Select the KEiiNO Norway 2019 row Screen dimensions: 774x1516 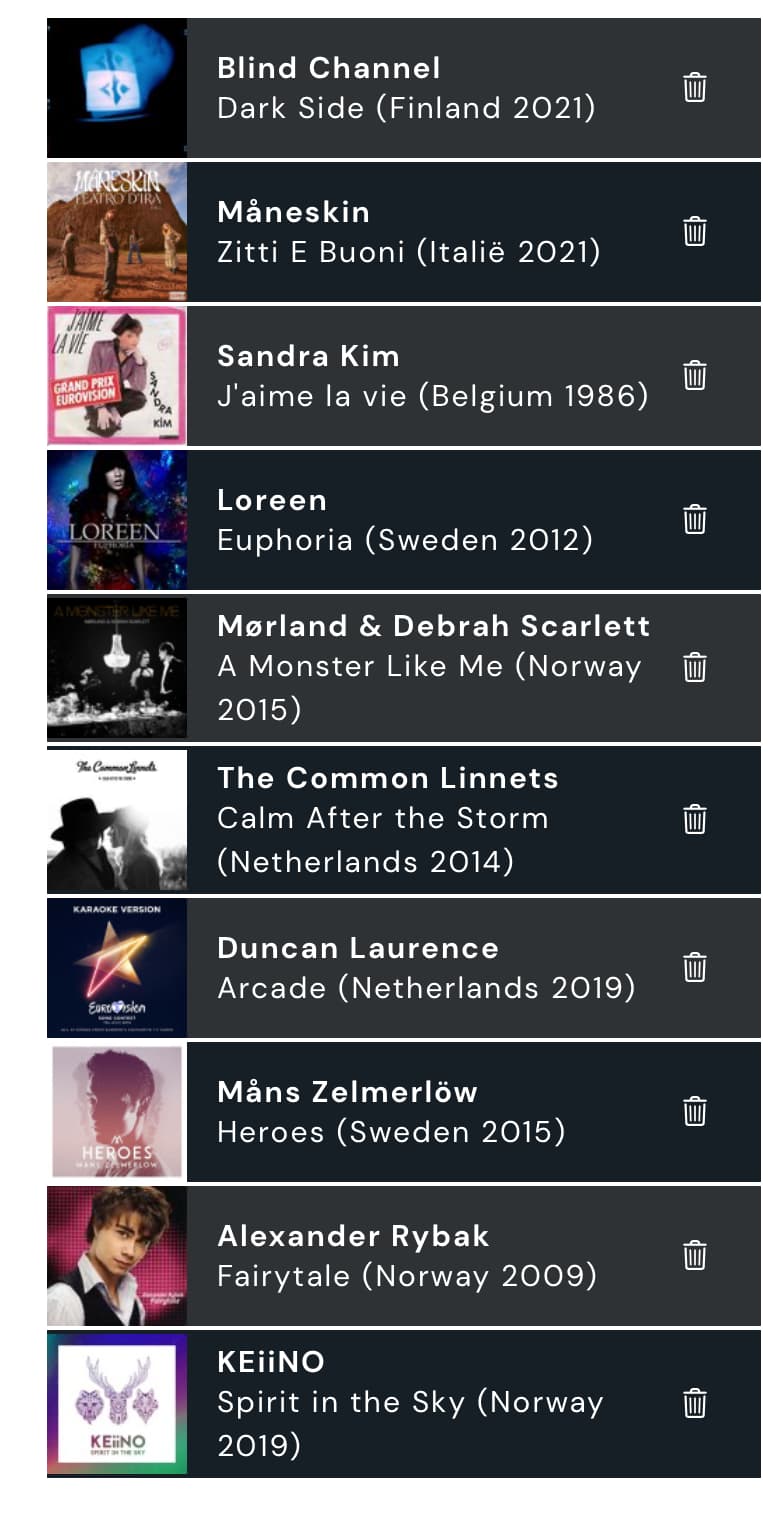point(404,1403)
